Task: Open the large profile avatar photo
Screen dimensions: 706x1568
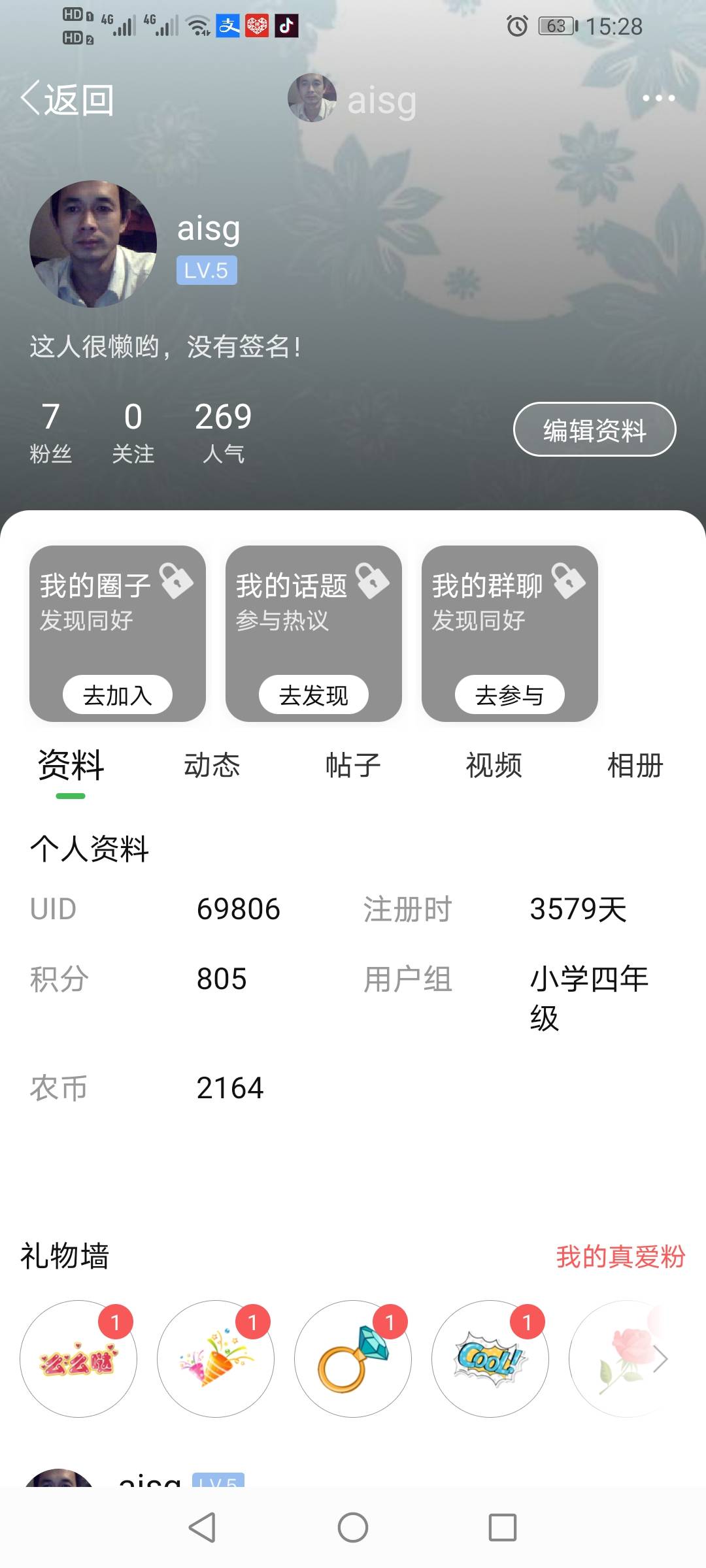Action: click(x=93, y=244)
